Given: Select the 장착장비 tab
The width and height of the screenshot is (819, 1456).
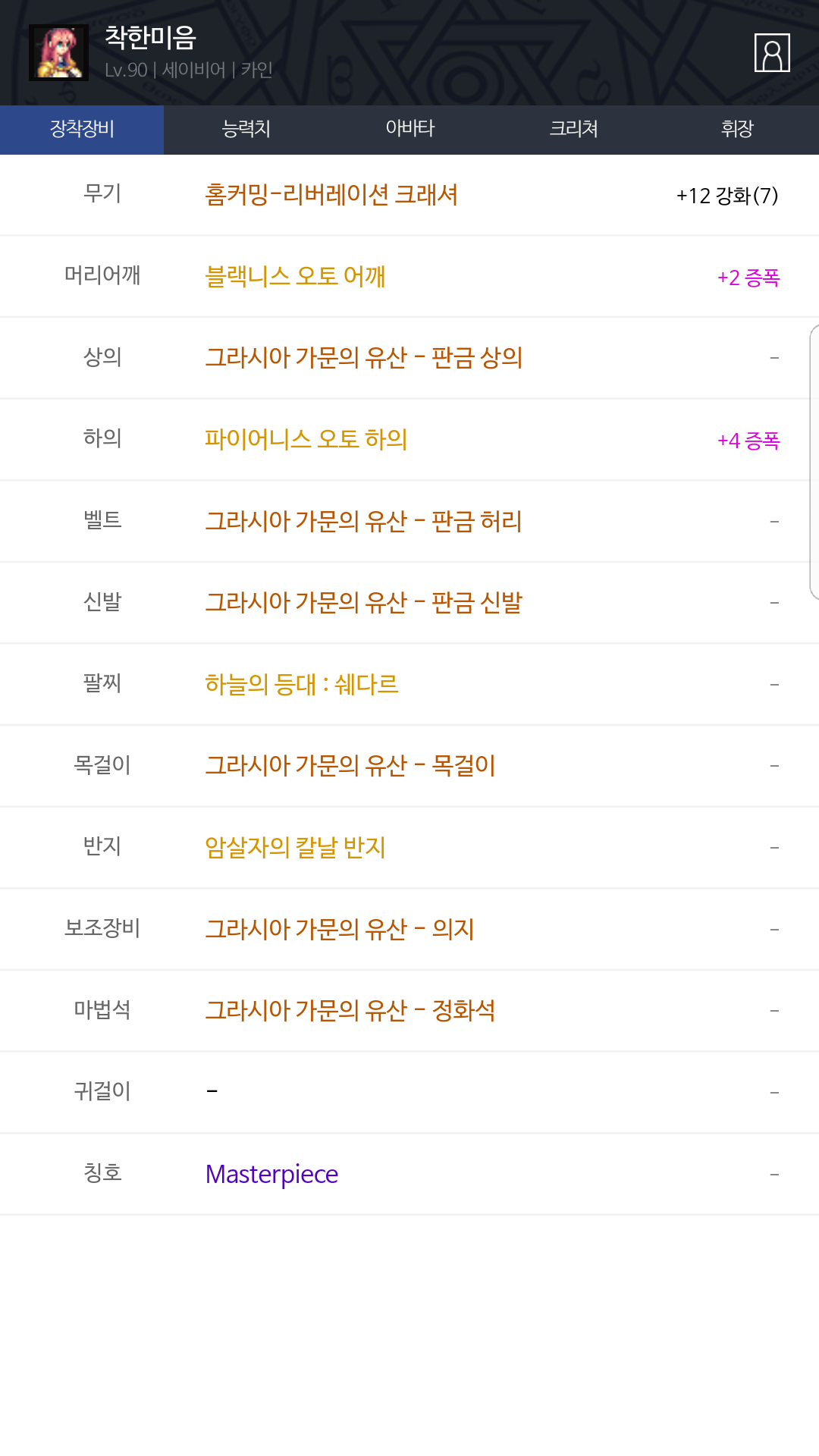Looking at the screenshot, I should click(82, 130).
